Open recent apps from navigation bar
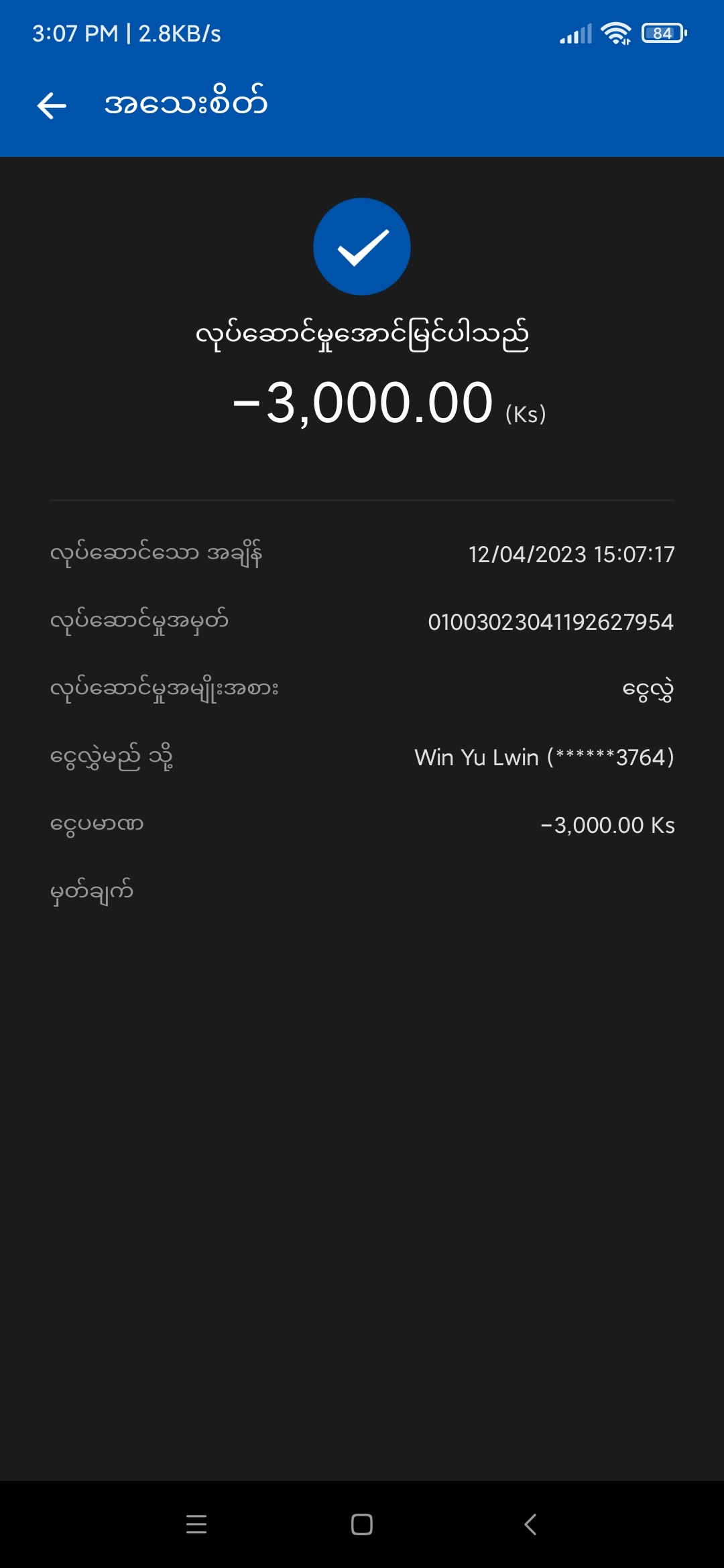Image resolution: width=724 pixels, height=1568 pixels. coord(196,1524)
